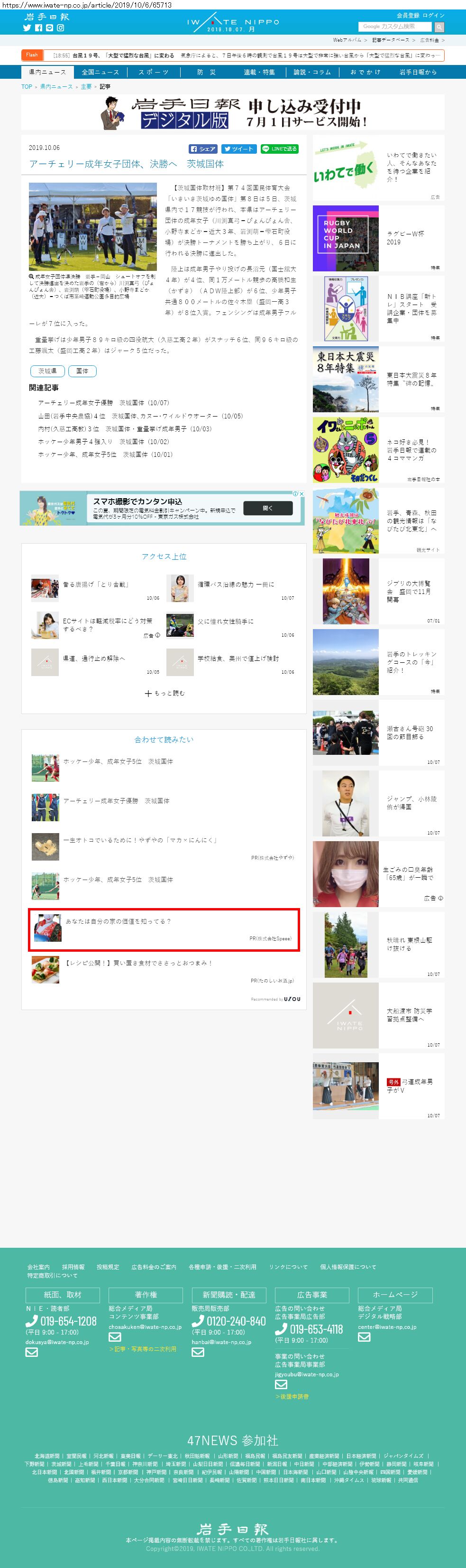Tap the search magnifier button

point(439,27)
